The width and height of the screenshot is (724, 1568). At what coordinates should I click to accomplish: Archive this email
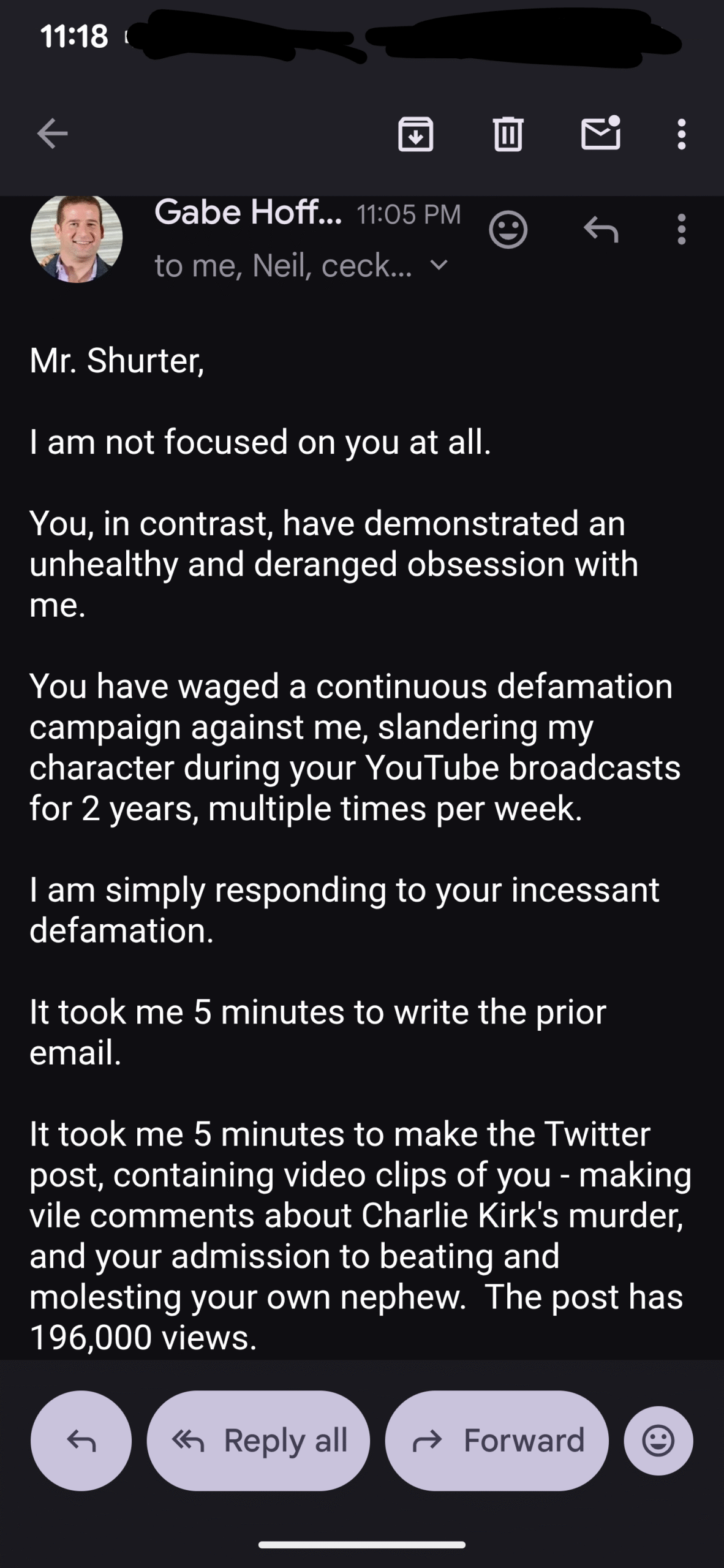coord(416,134)
